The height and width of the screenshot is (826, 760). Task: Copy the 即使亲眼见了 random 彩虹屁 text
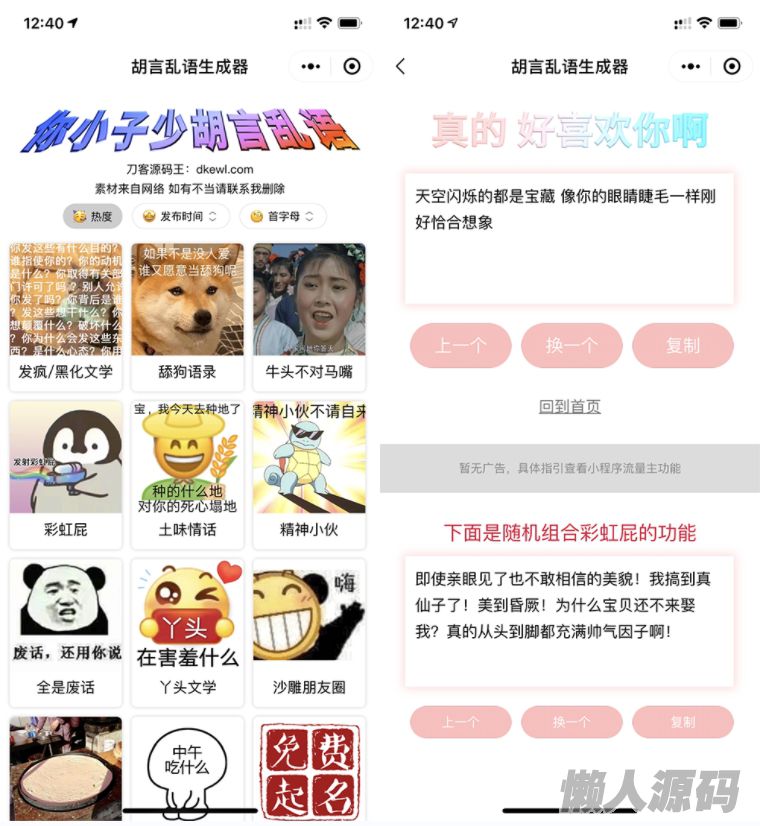click(682, 721)
